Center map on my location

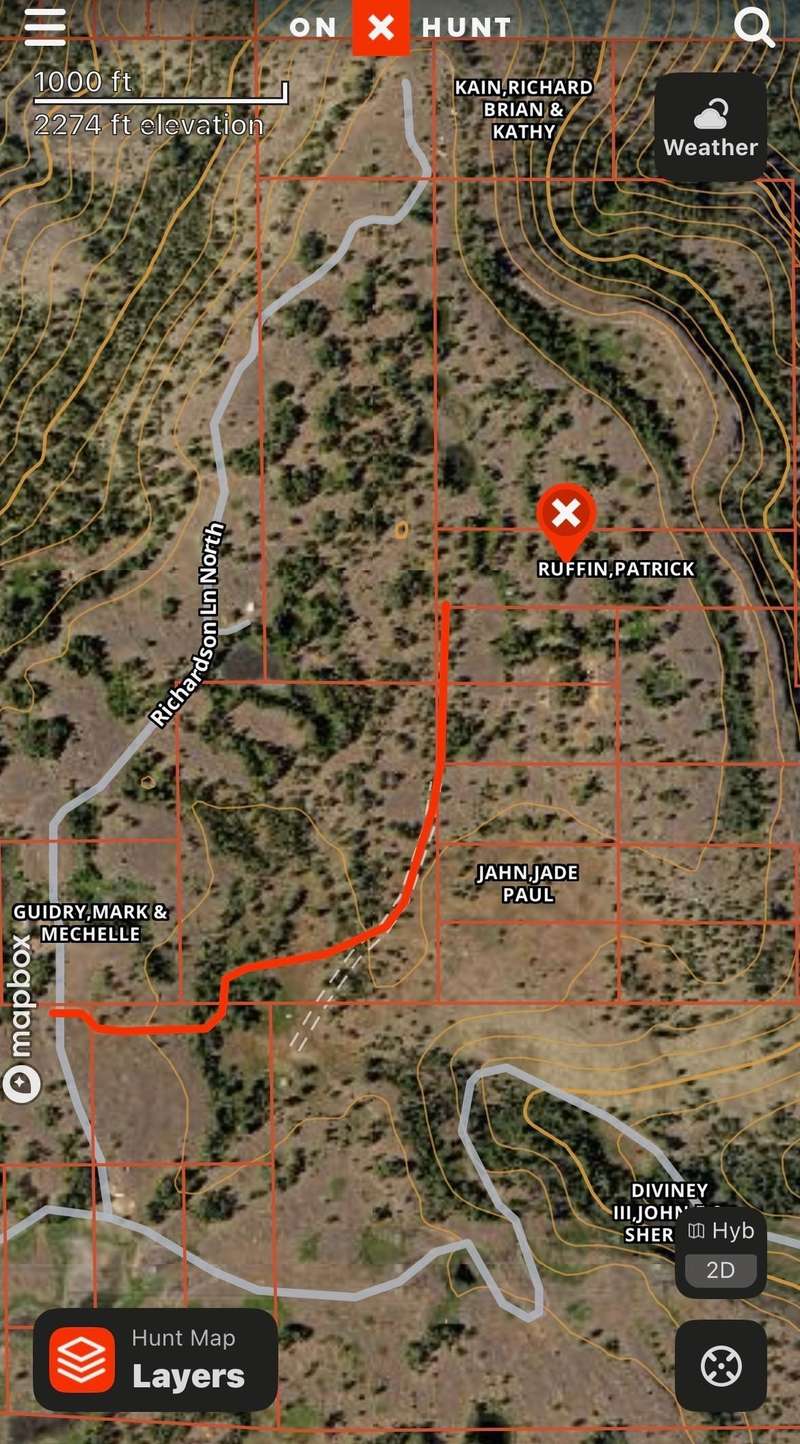(x=720, y=1366)
